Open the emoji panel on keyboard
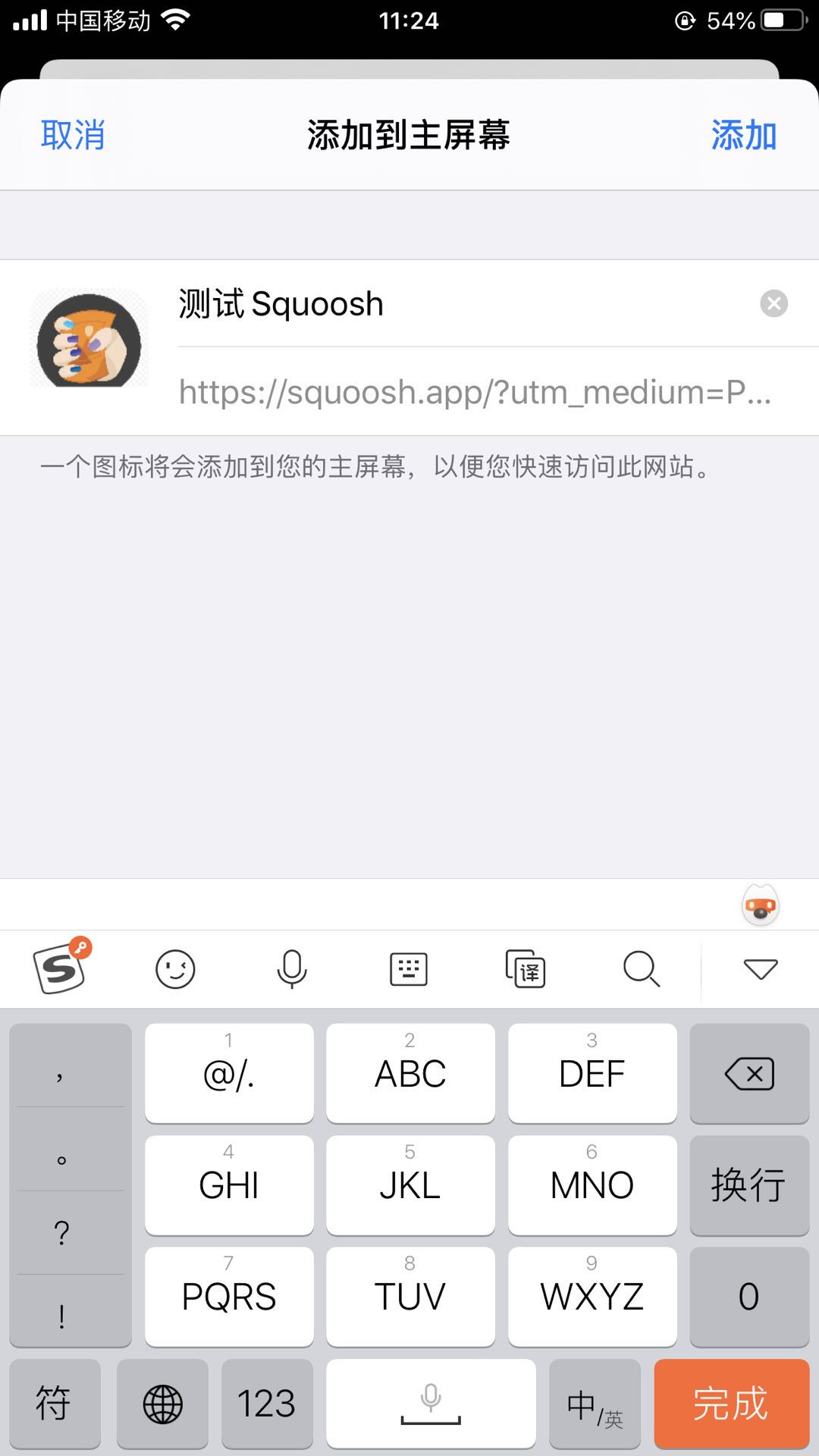 point(175,969)
